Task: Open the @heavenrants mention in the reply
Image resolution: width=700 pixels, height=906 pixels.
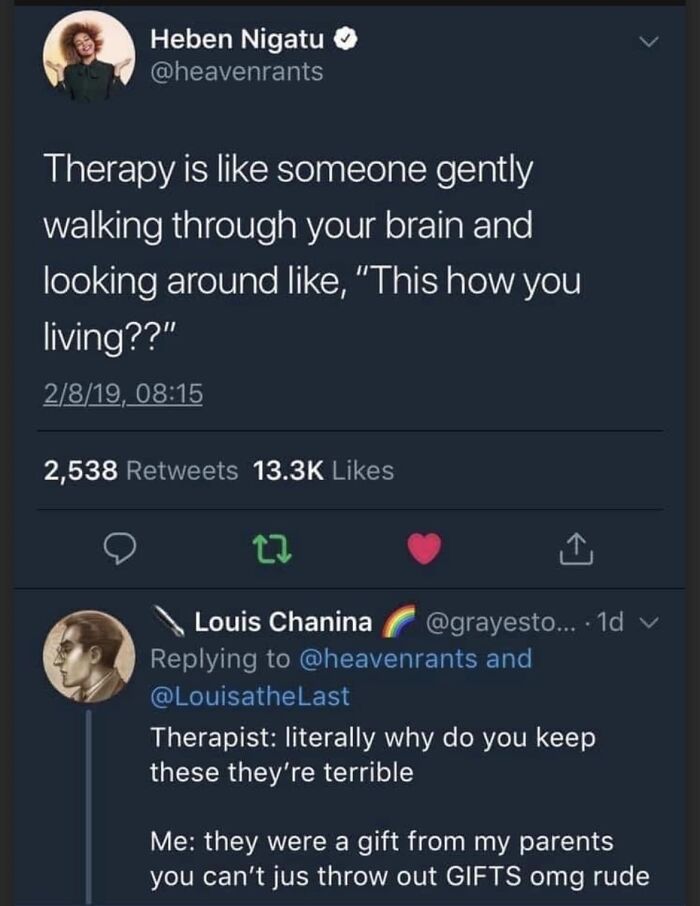Action: click(x=388, y=659)
